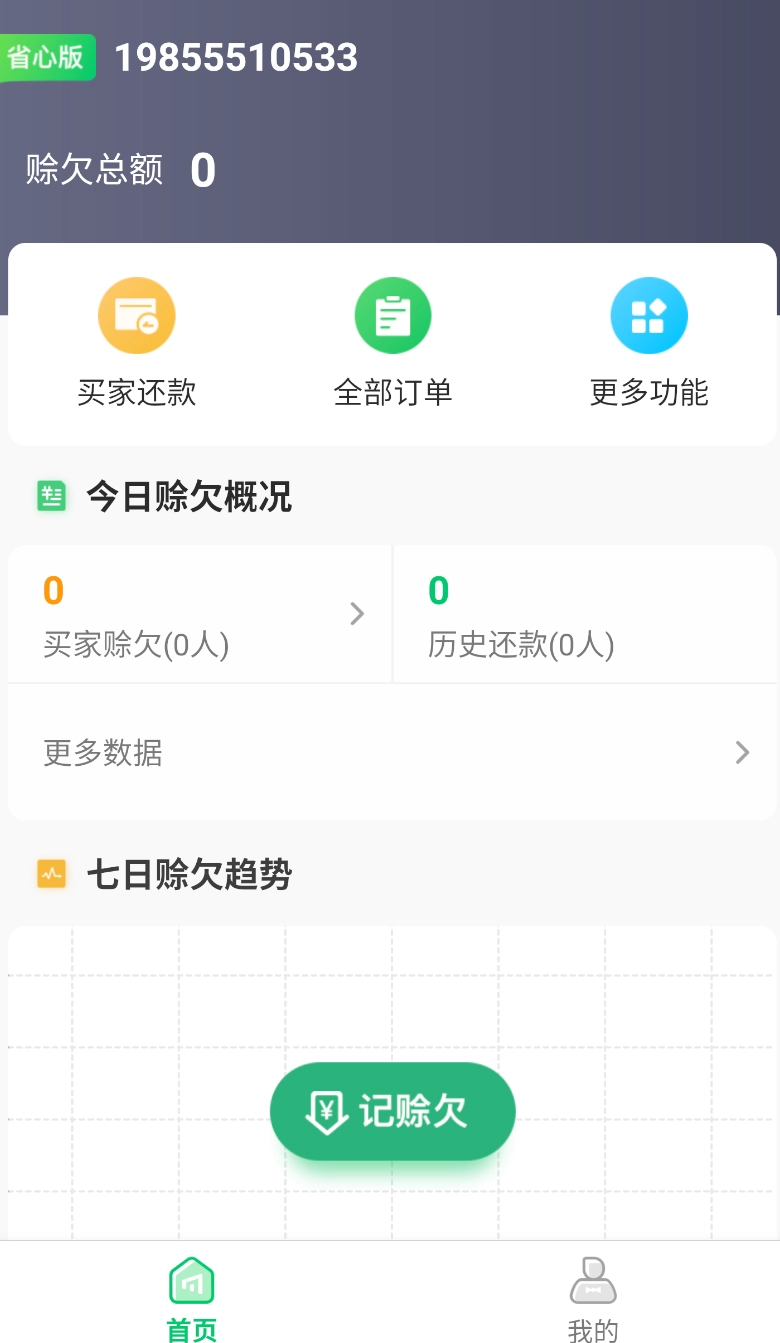This screenshot has height=1343, width=780.
Task: Select the 我的 profile icon
Action: pos(592,1279)
